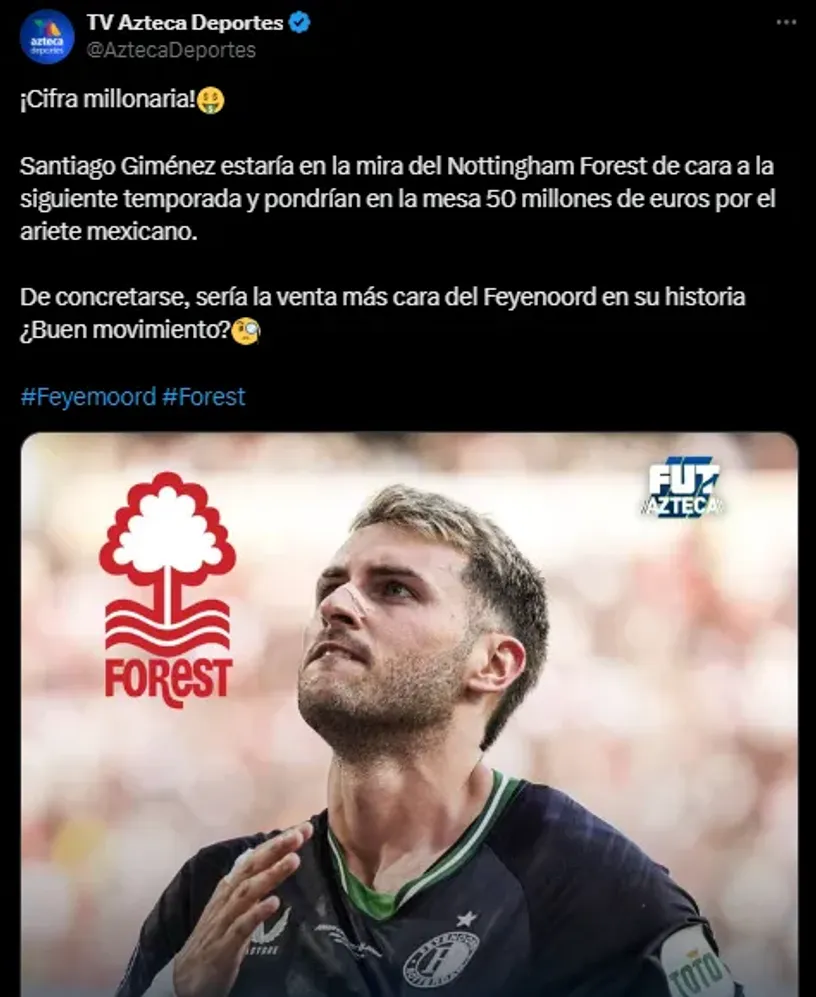Tap the TV Azteca Deportes account name

(184, 22)
